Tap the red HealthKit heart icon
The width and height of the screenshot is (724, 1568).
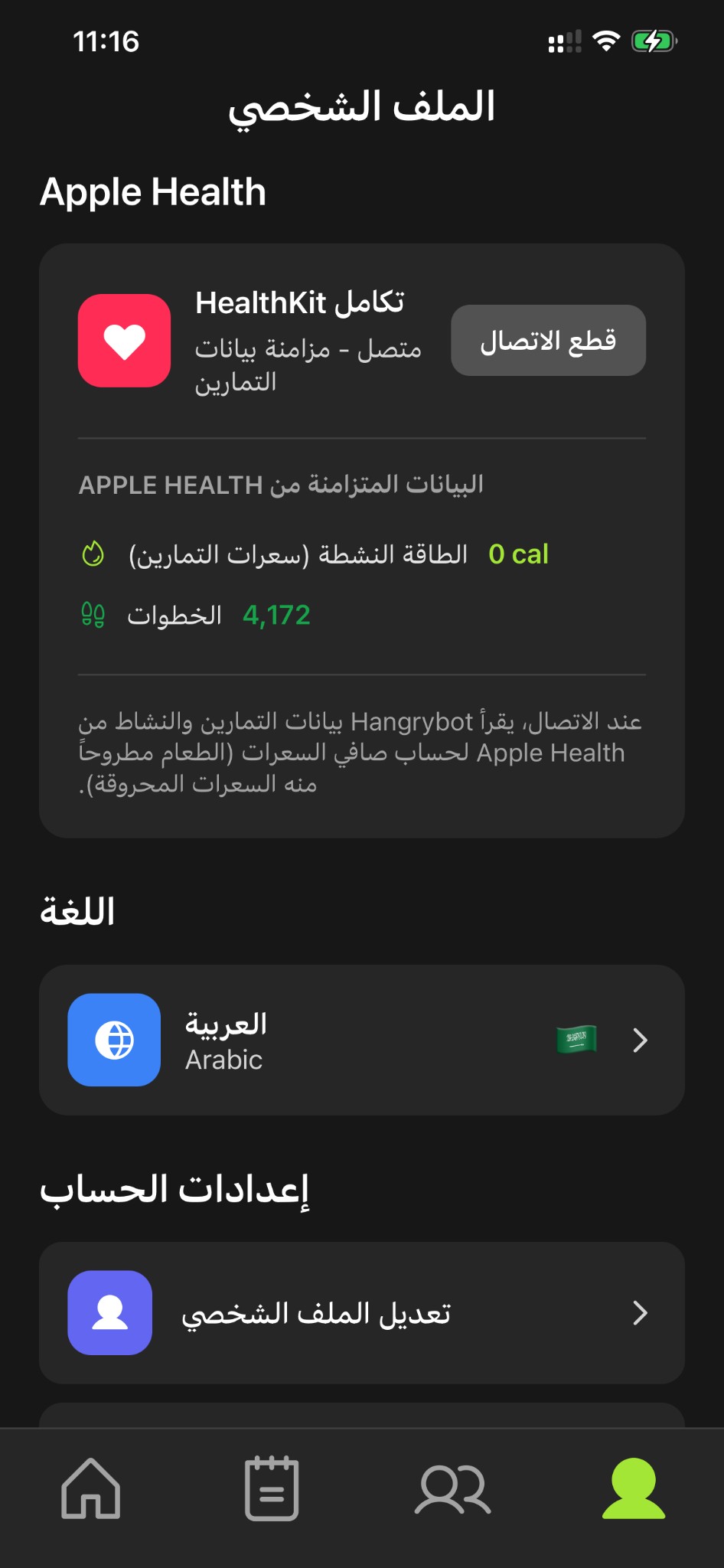124,341
